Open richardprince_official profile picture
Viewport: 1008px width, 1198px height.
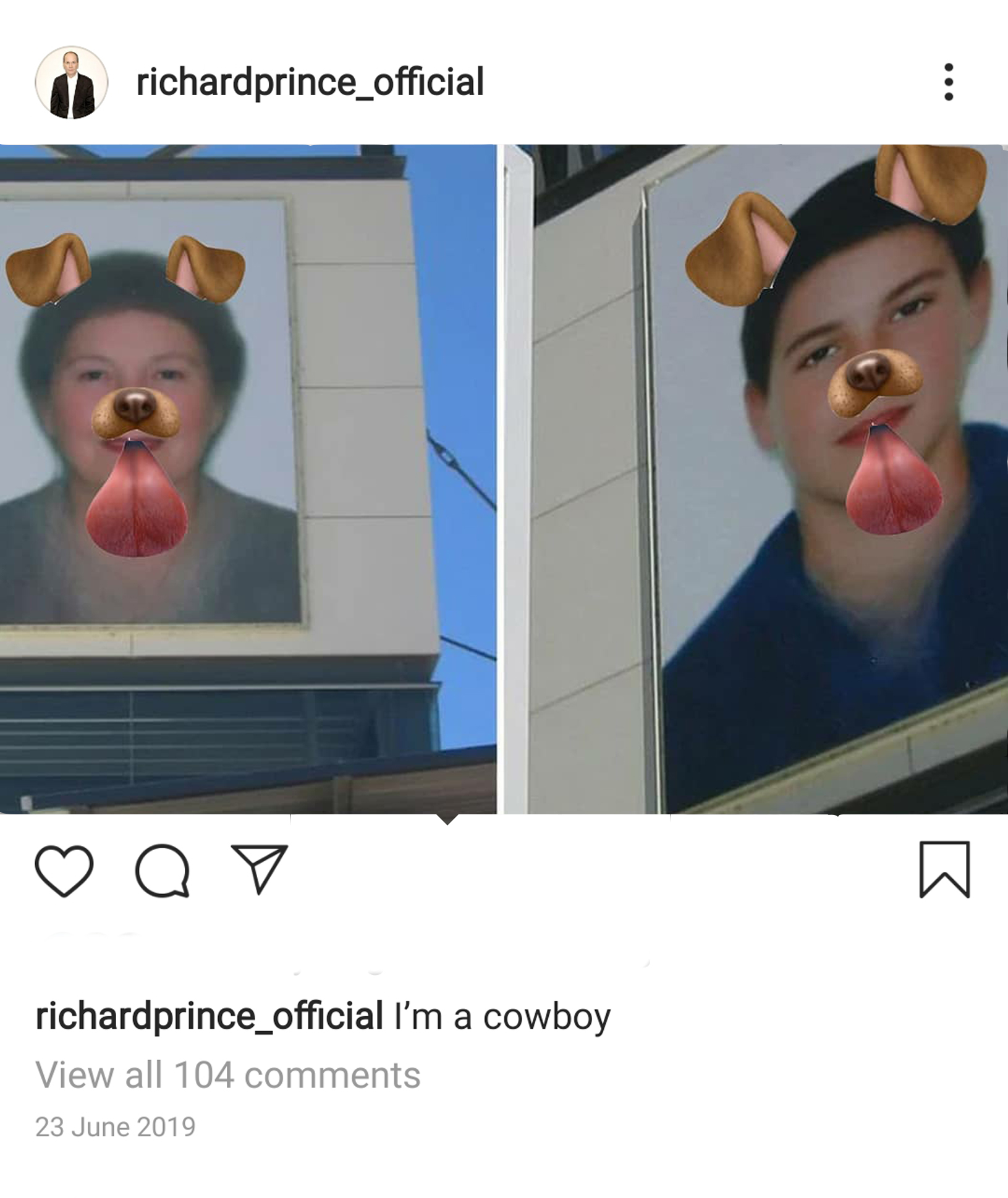pos(72,82)
